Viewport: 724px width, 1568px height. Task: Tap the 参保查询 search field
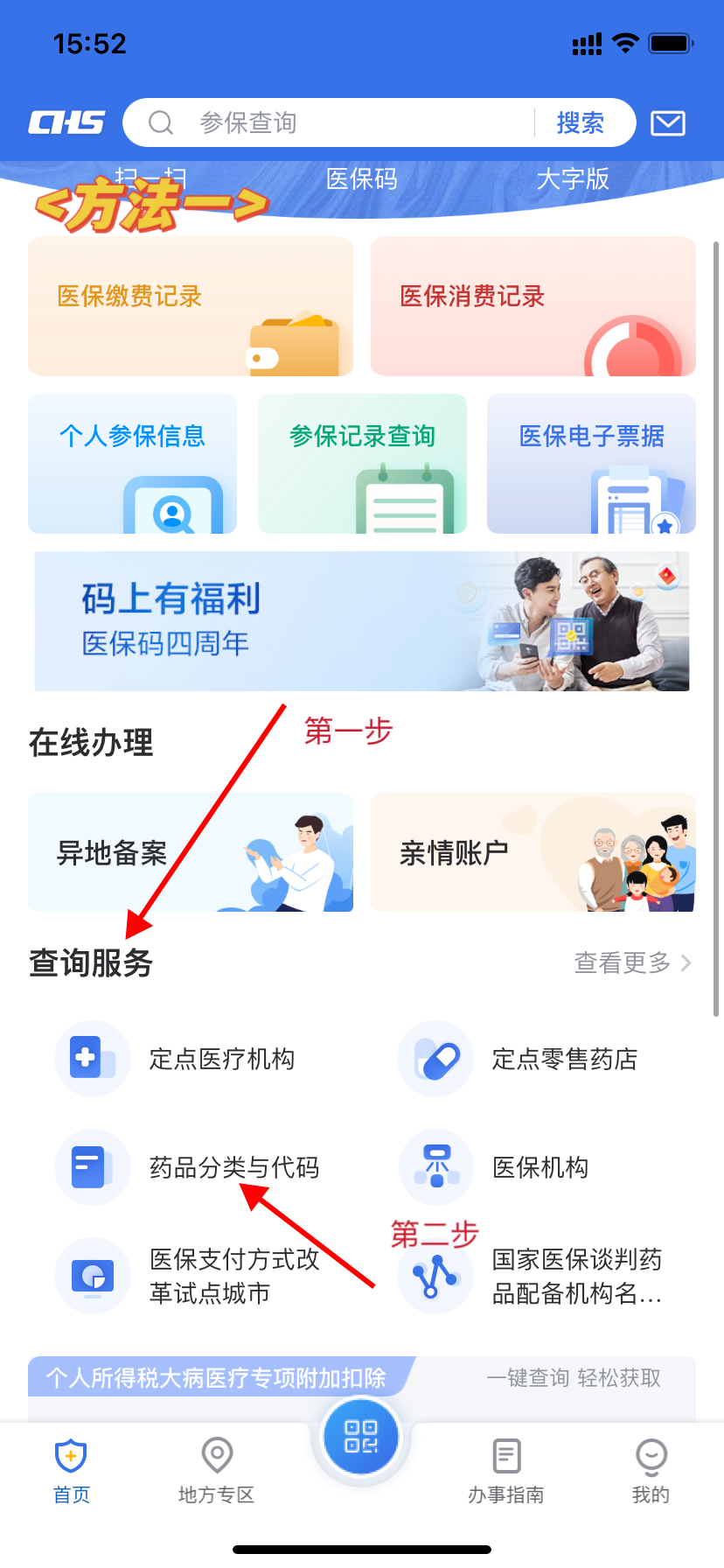pos(341,123)
